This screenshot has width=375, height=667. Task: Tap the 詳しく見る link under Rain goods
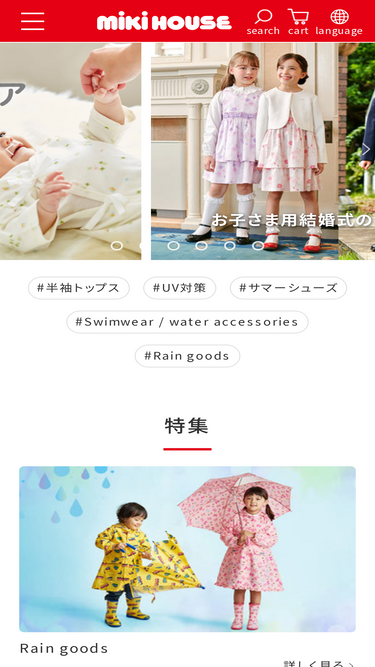coord(319,664)
